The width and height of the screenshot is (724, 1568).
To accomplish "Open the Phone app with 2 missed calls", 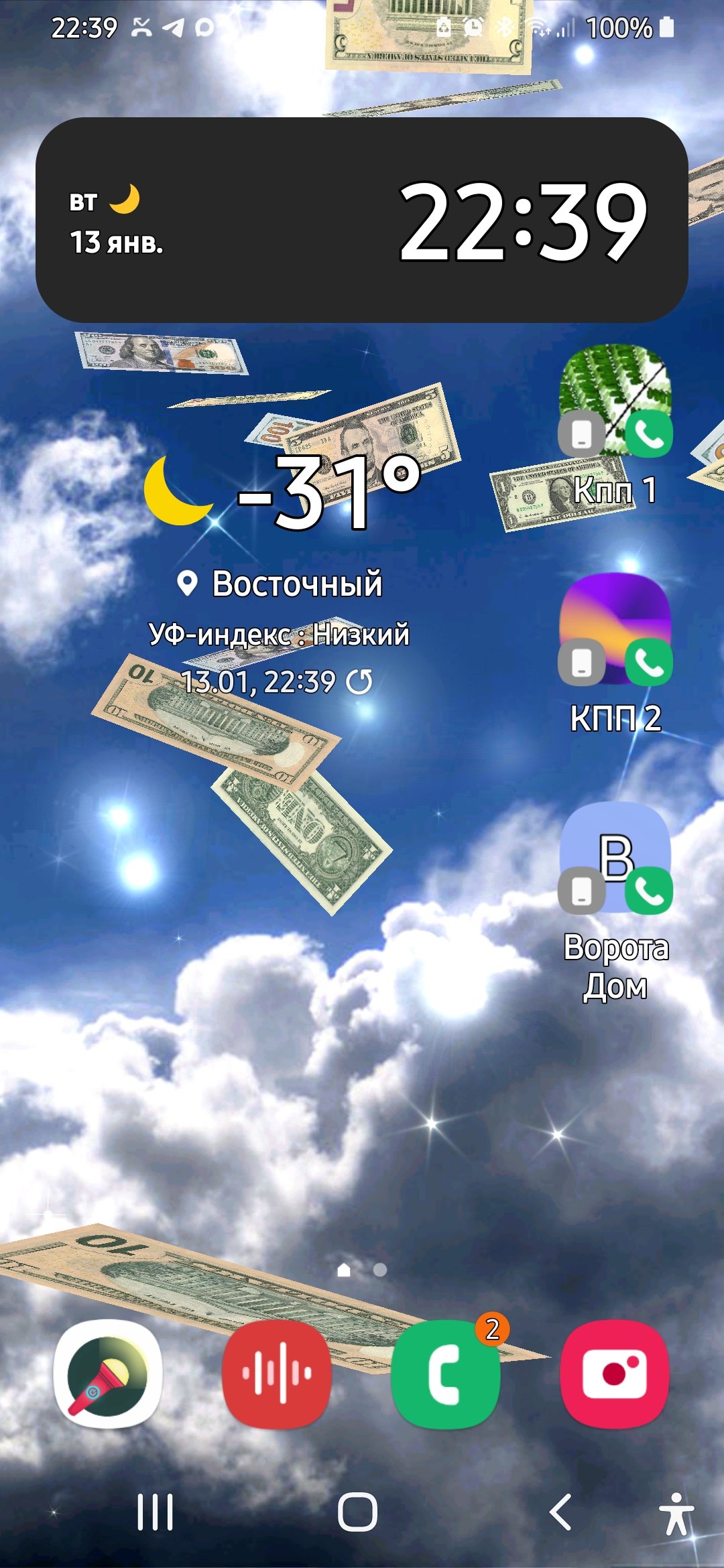I will coord(445,1374).
